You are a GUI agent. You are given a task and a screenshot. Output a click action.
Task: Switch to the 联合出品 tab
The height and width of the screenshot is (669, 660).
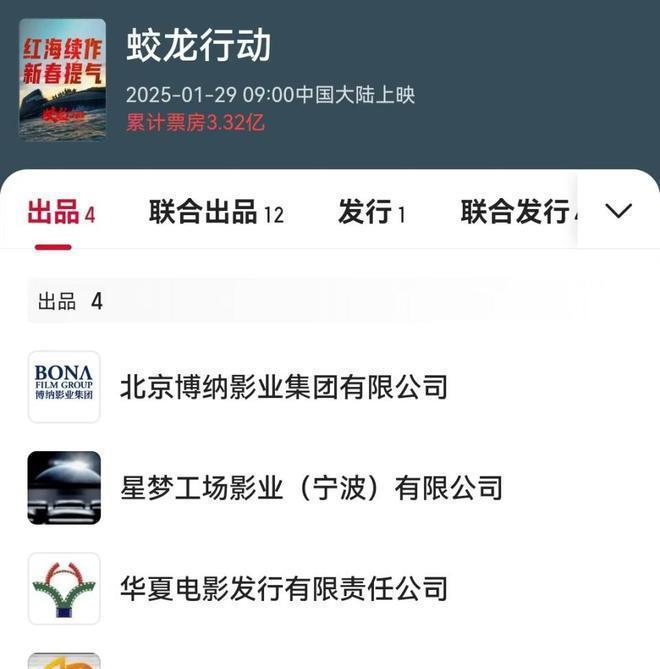click(x=216, y=213)
